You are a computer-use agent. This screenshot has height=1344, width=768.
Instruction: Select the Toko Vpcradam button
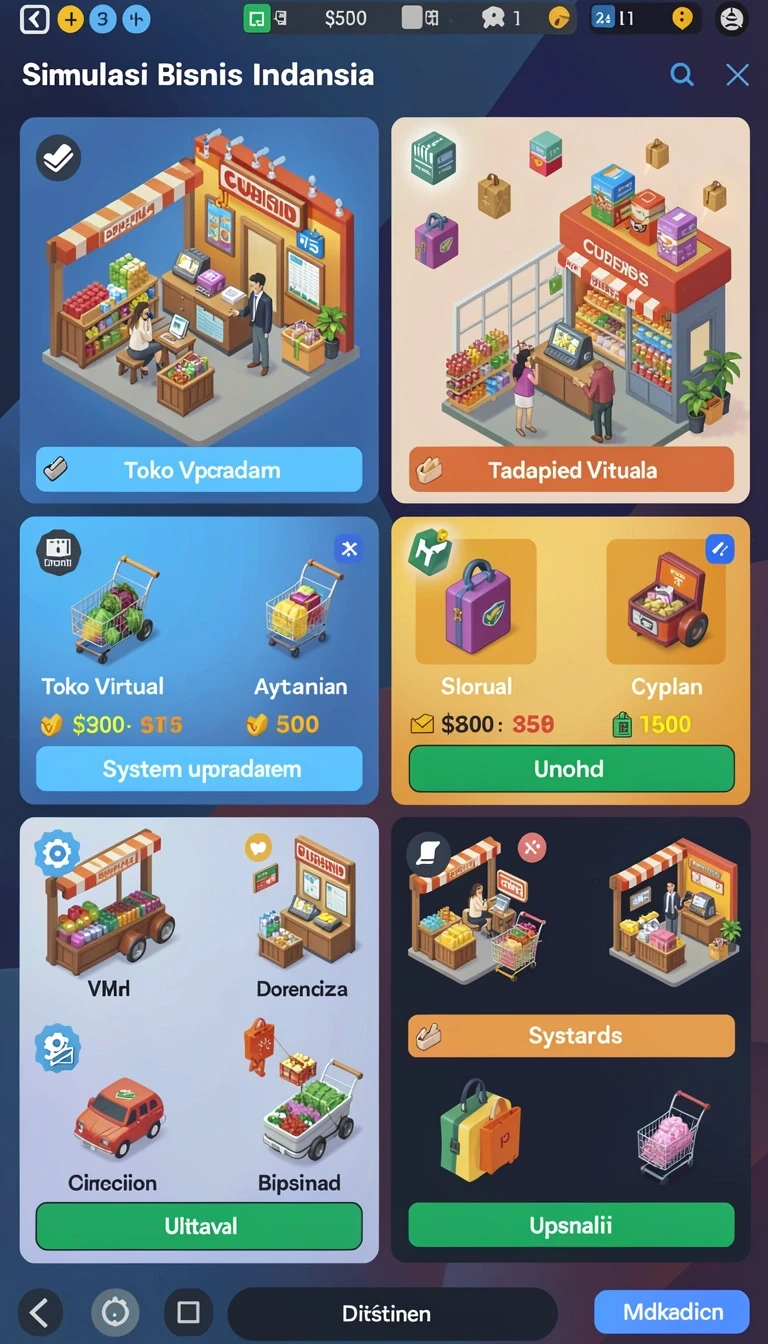click(199, 469)
